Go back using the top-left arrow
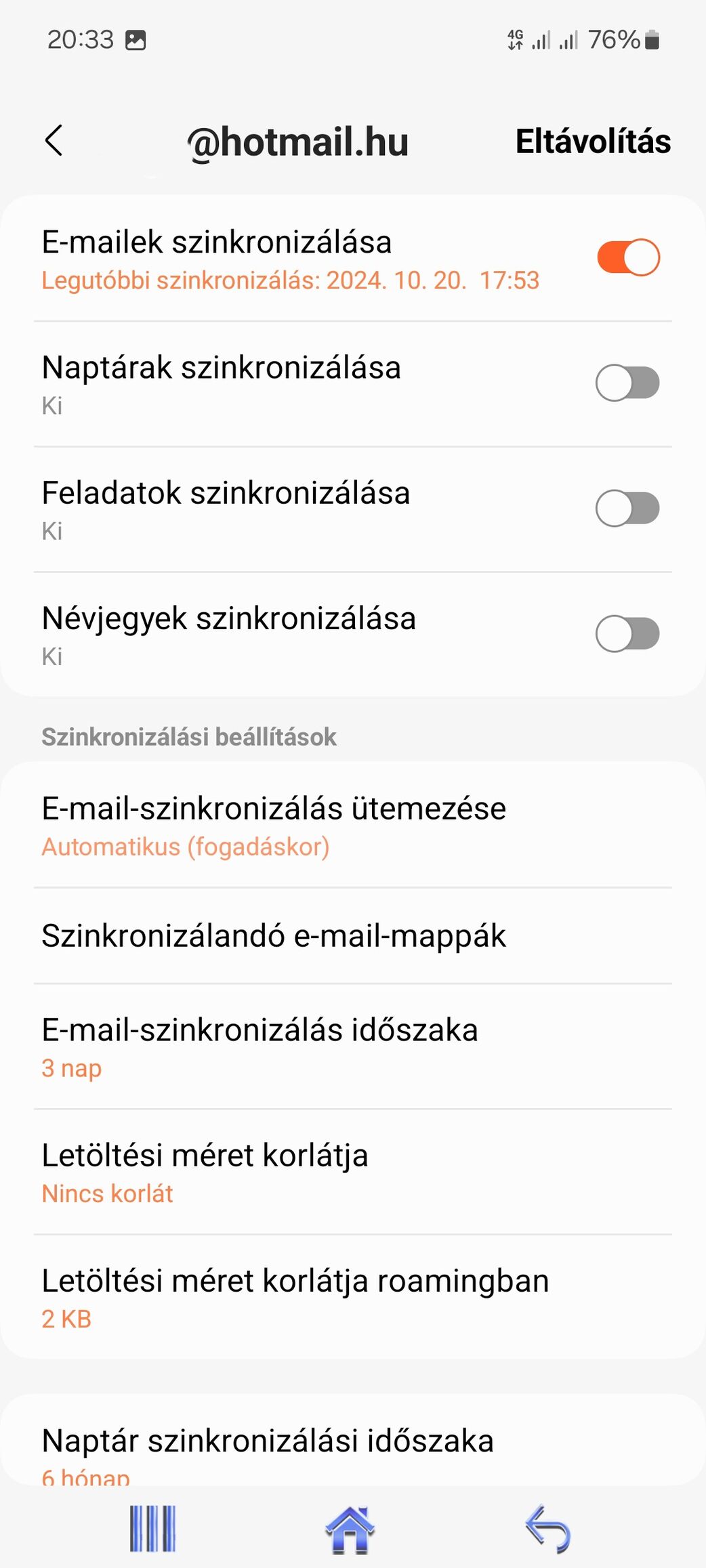The width and height of the screenshot is (706, 1568). tap(54, 141)
